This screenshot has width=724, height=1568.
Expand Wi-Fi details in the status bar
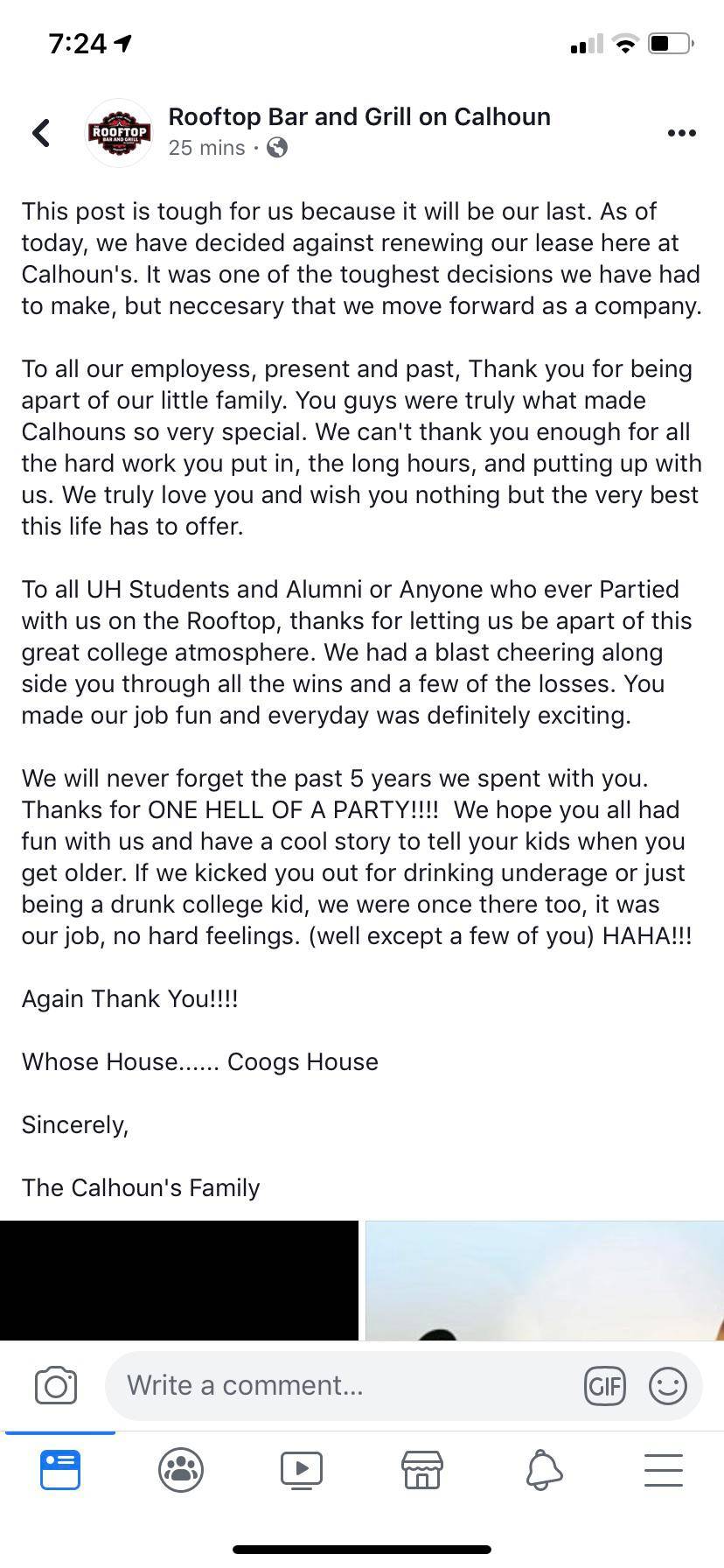pos(623,42)
